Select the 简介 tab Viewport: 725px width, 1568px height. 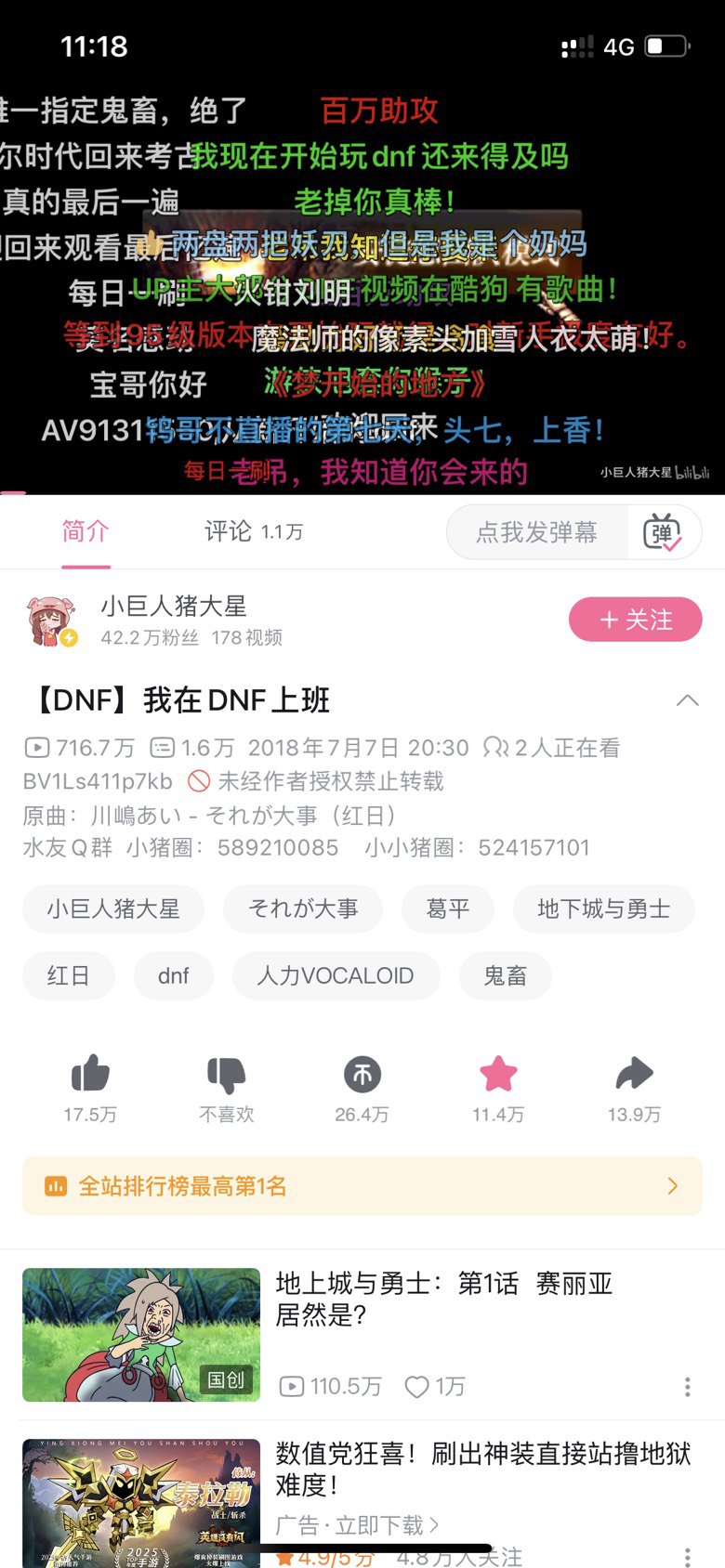(x=86, y=531)
